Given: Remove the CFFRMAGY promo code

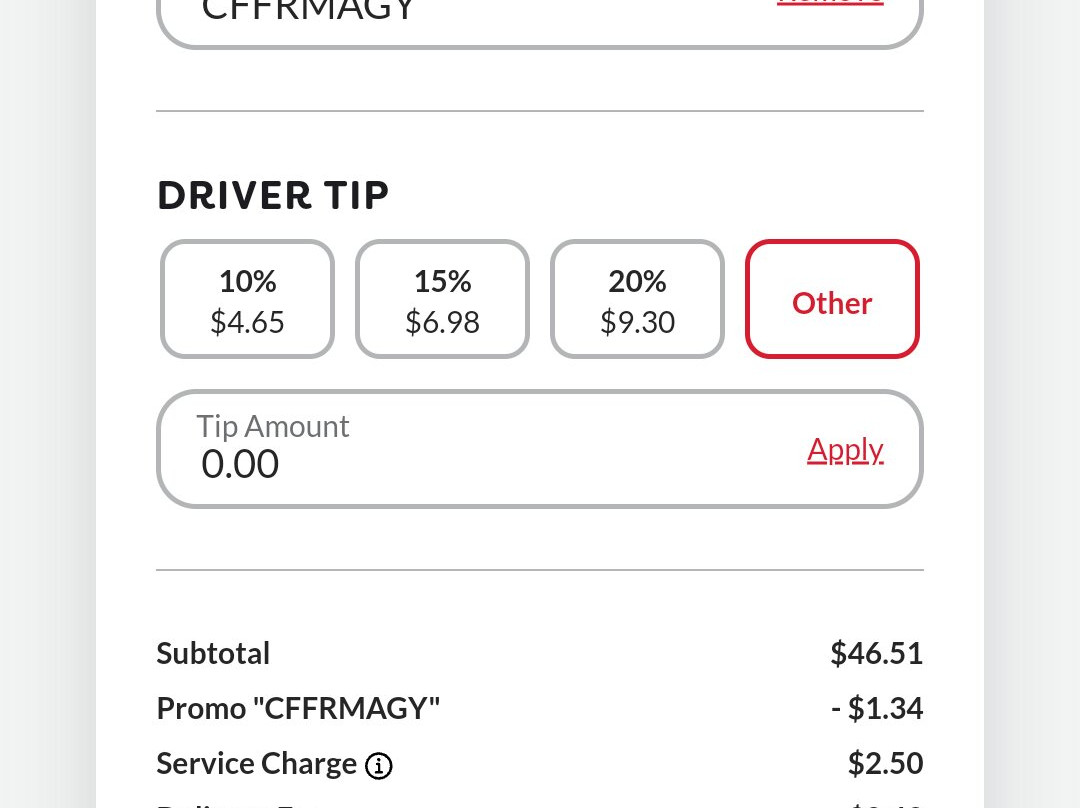Looking at the screenshot, I should point(830,3).
